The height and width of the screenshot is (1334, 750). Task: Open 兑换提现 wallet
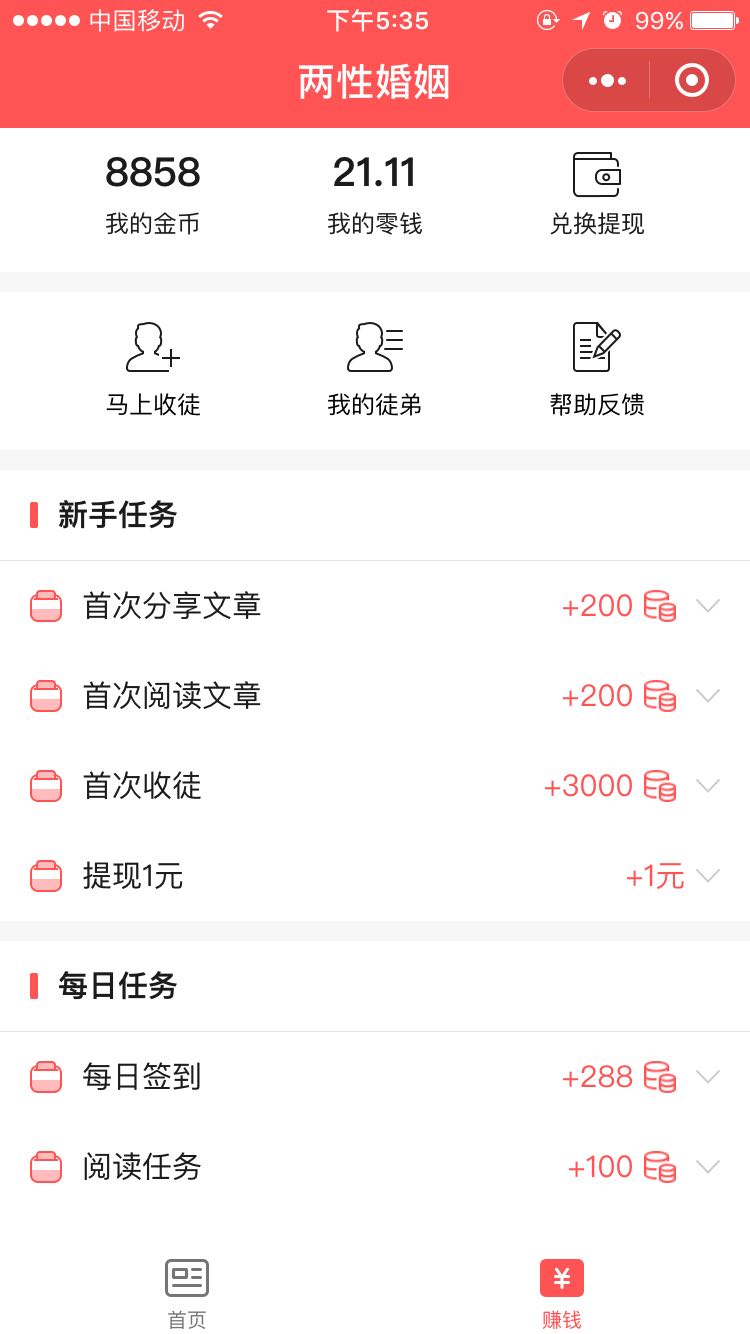pyautogui.click(x=597, y=194)
